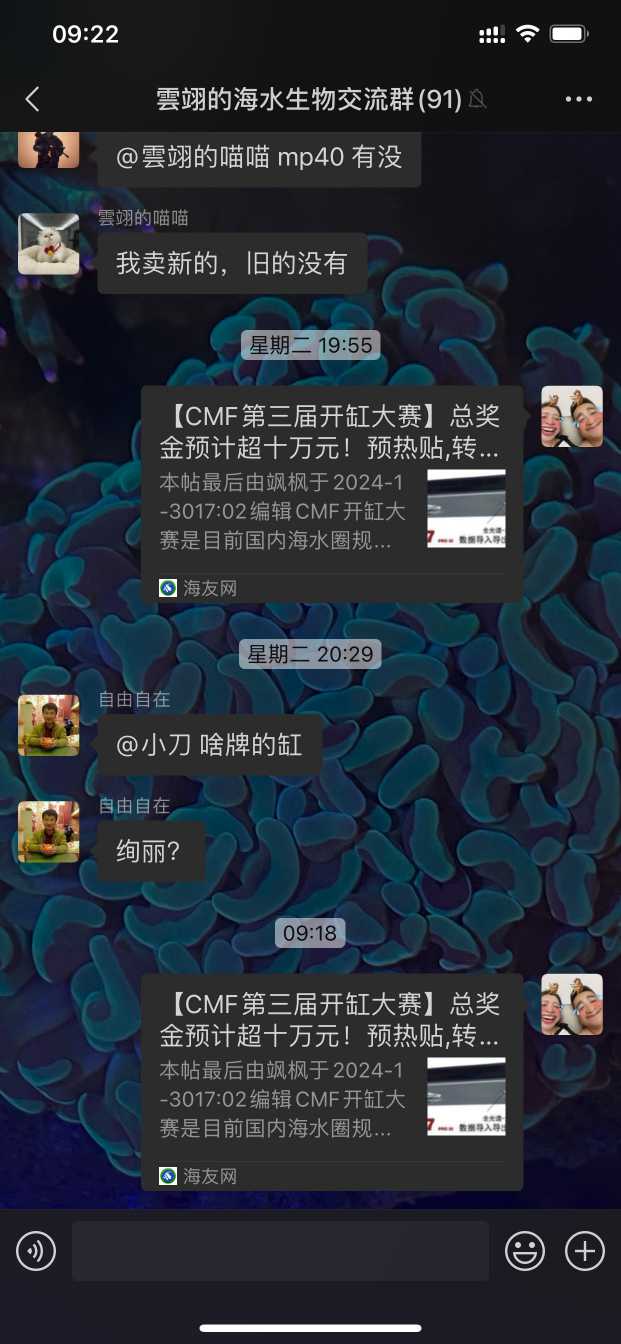Screen dimensions: 621x1344
Task: Switch to voice message input
Action: tap(36, 1251)
